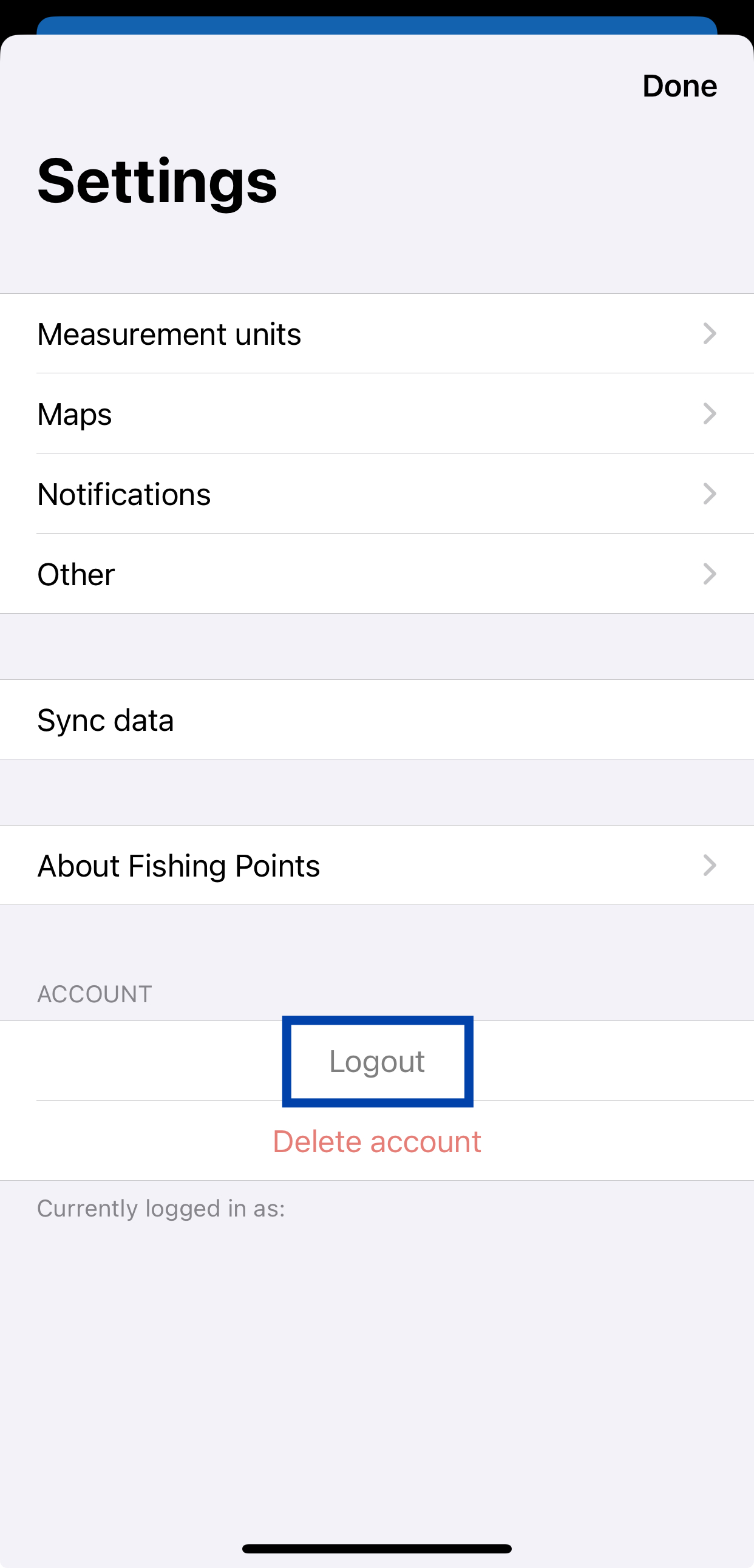Select Delete account
This screenshot has height=1568, width=754.
(x=376, y=1141)
